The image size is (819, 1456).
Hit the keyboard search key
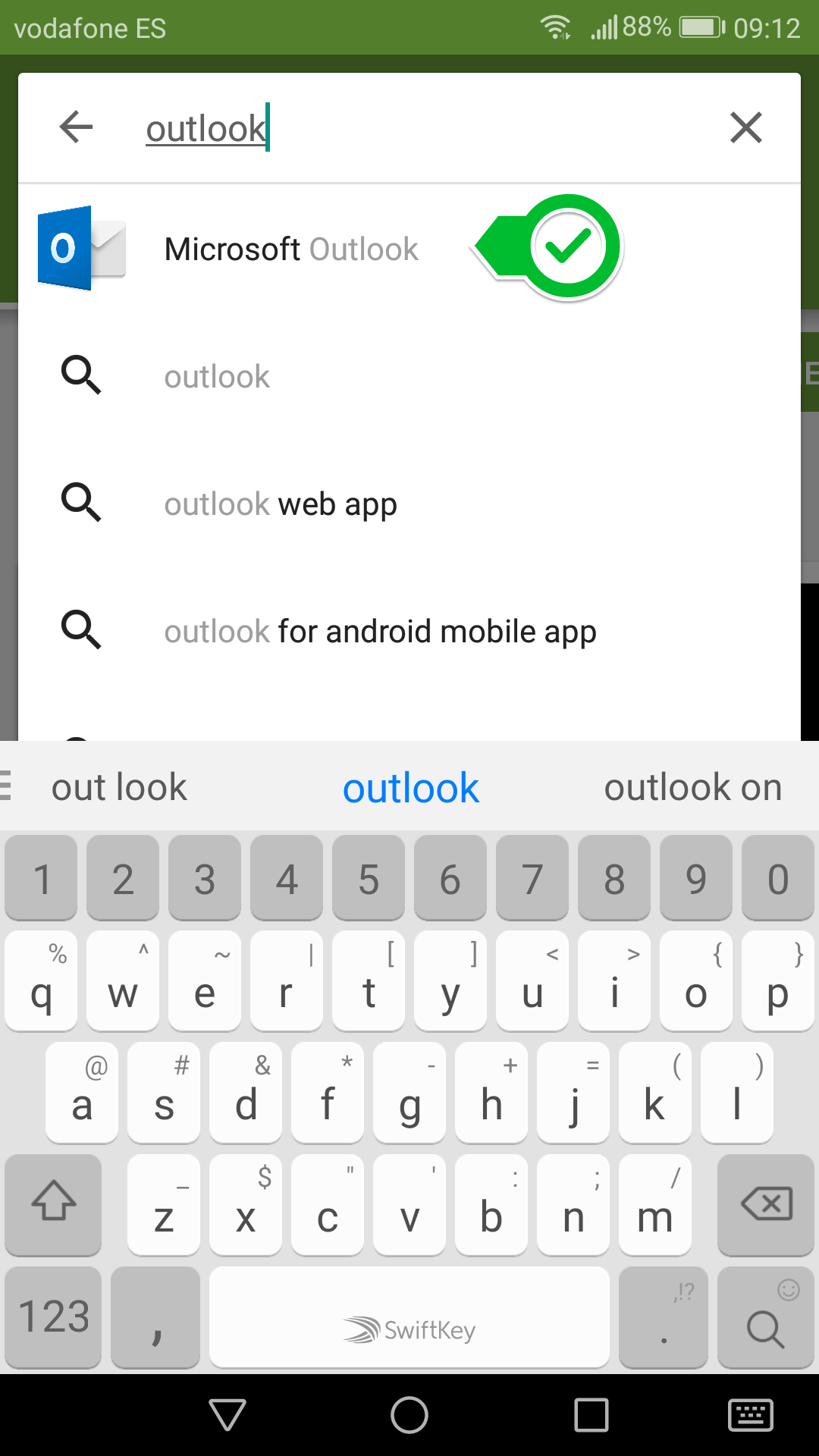click(x=765, y=1318)
